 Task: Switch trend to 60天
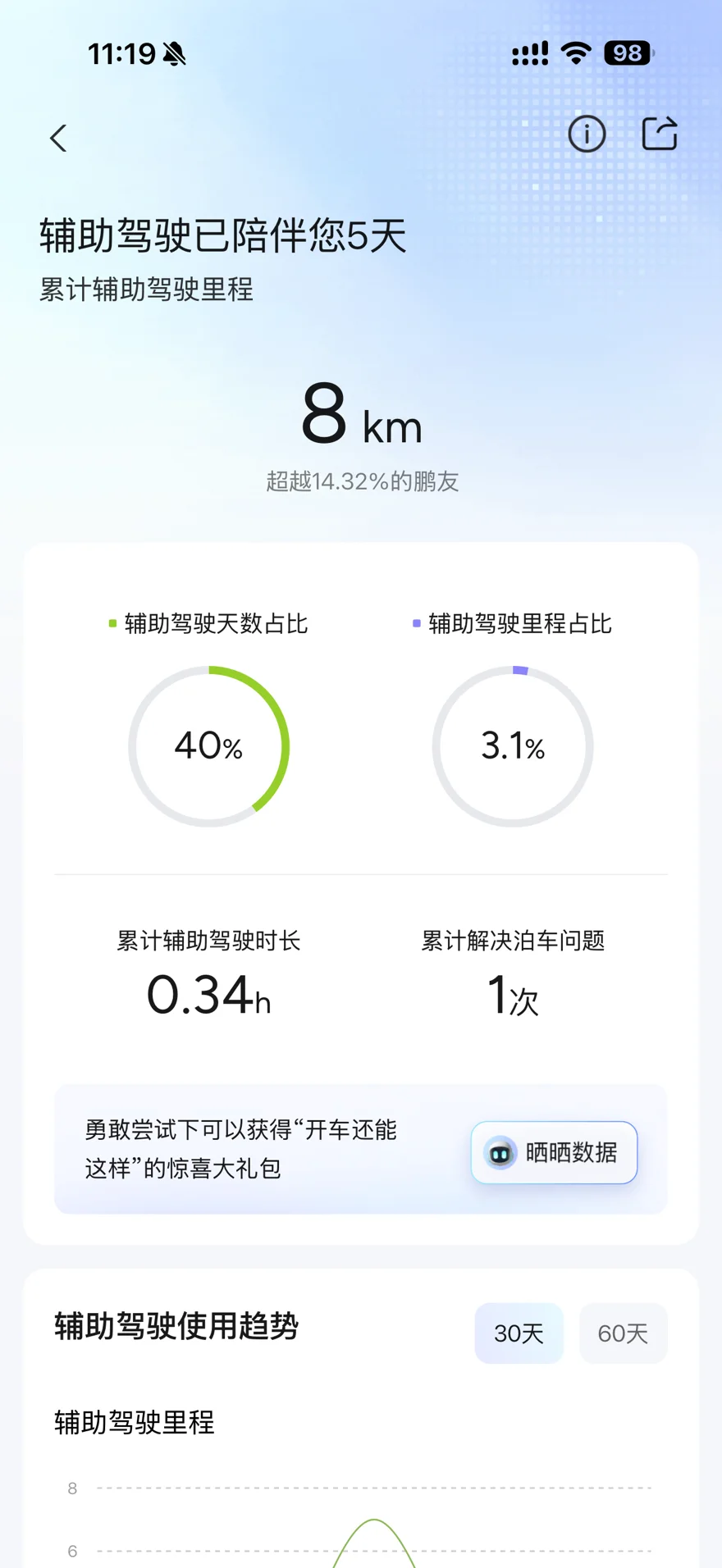coord(623,1333)
